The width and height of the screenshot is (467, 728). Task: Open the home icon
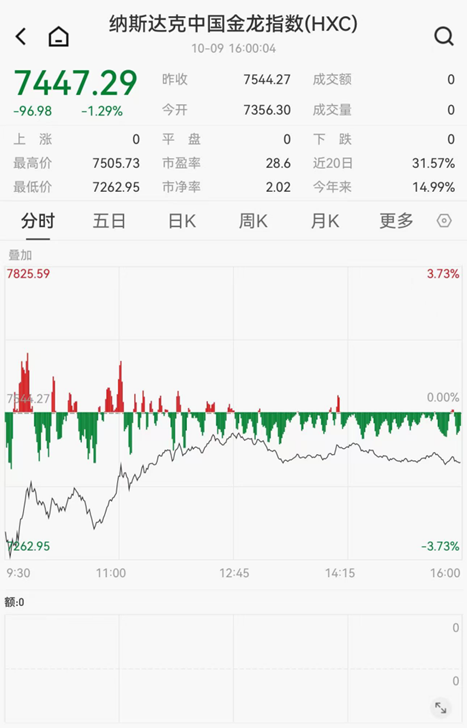click(58, 36)
